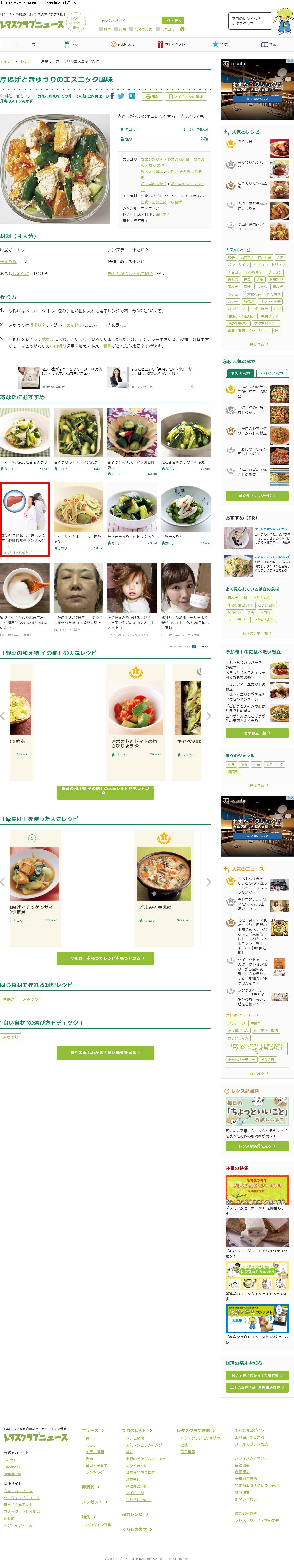Tap 「厚揚げ」を使ったレシピをもっと見る button
This screenshot has width=294, height=1568.
105,958
